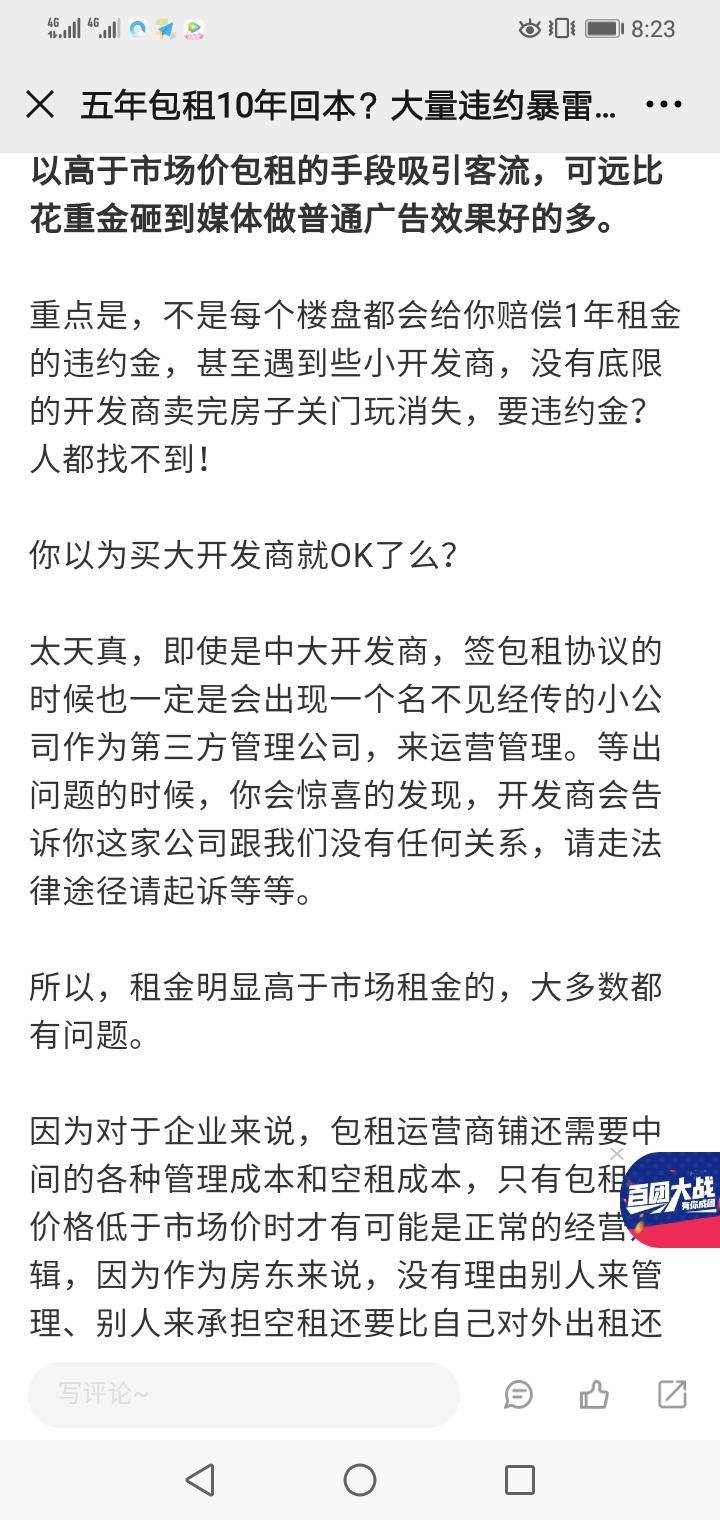Like this article with thumbs up
This screenshot has width=720, height=1520.
click(594, 1394)
